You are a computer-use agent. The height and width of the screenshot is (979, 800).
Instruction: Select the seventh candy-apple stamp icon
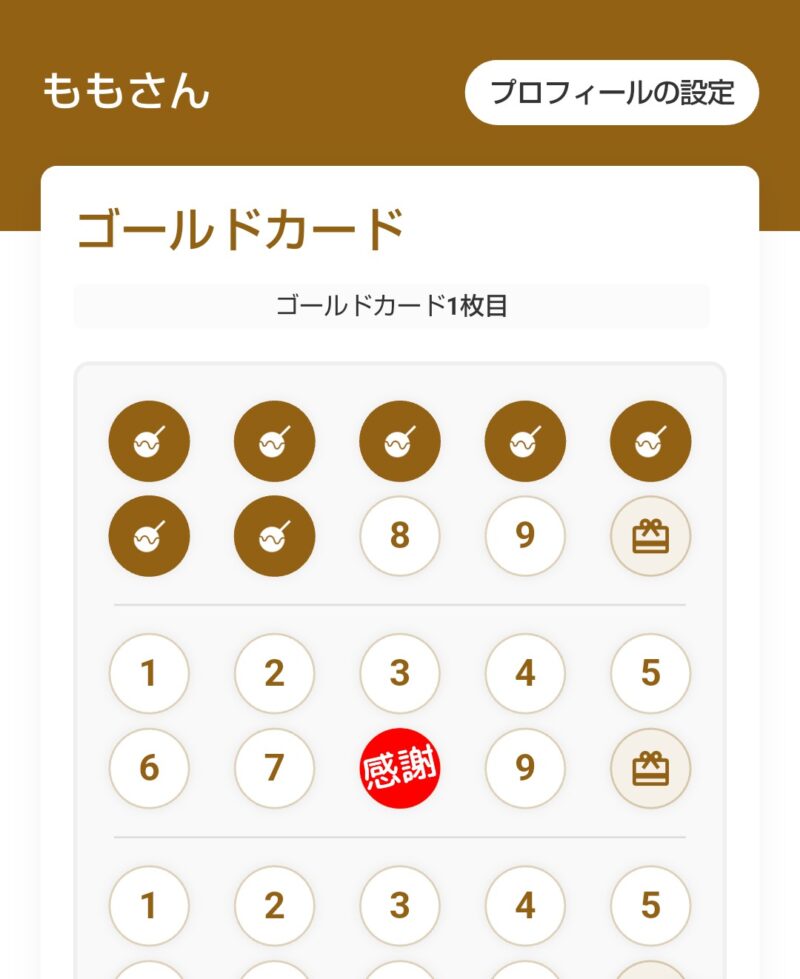coord(274,536)
